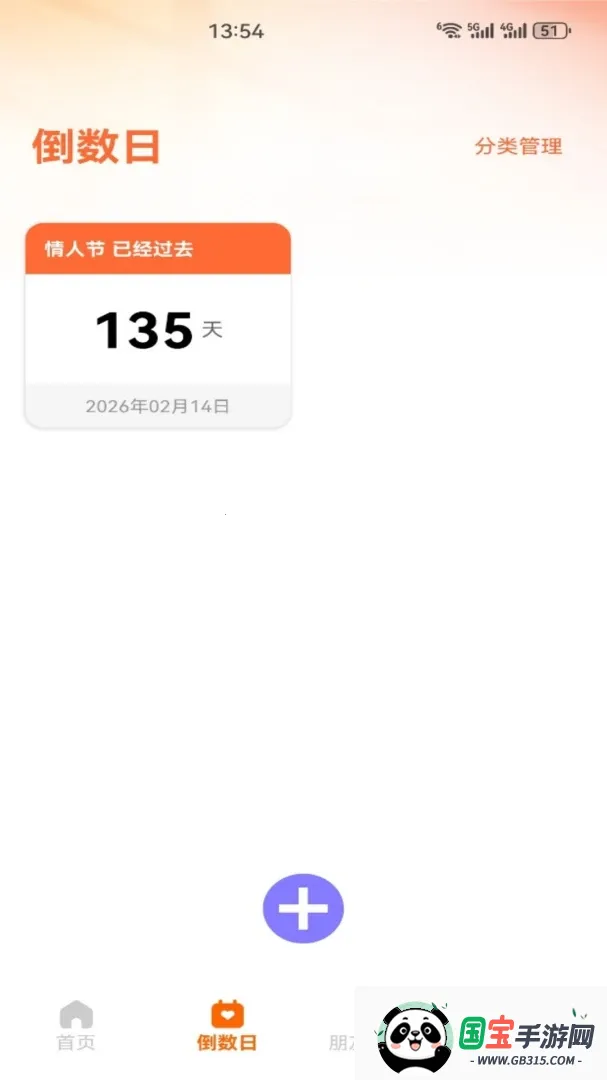Viewport: 607px width, 1080px height.
Task: Switch to the 首页 tab
Action: click(76, 1026)
